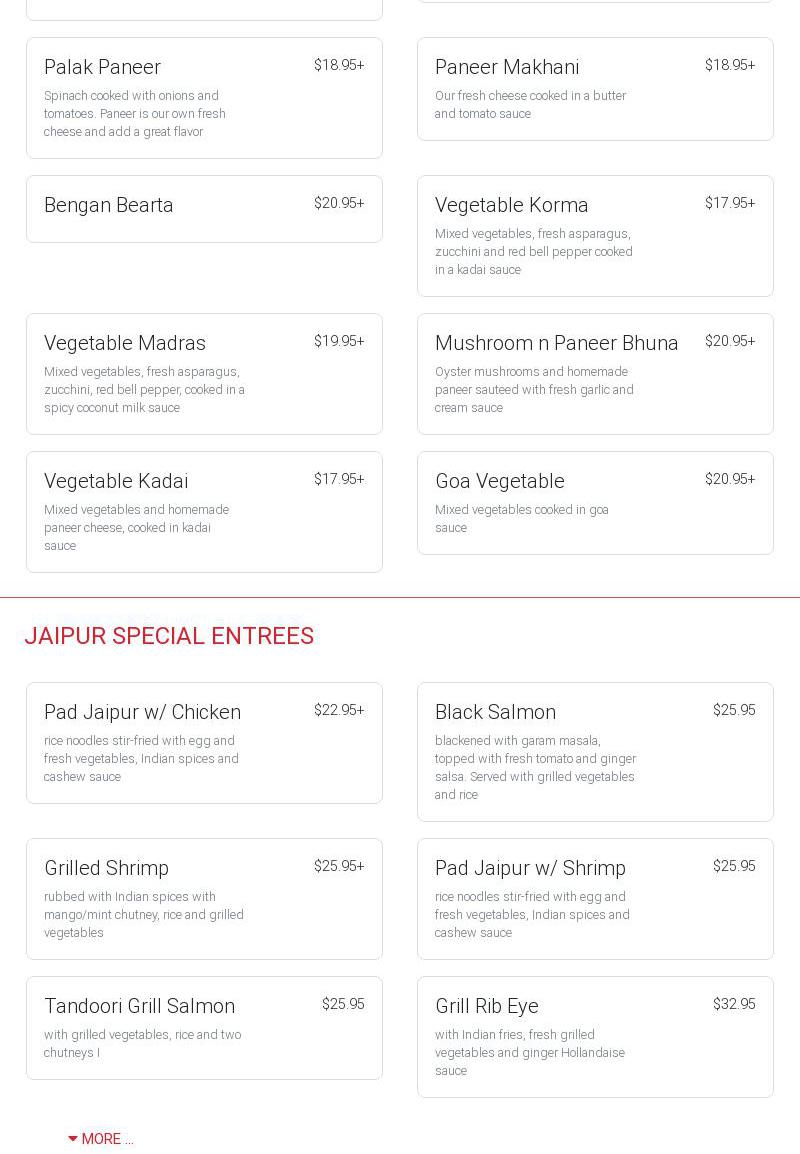Add Bengan Bearta to the order

coord(204,209)
